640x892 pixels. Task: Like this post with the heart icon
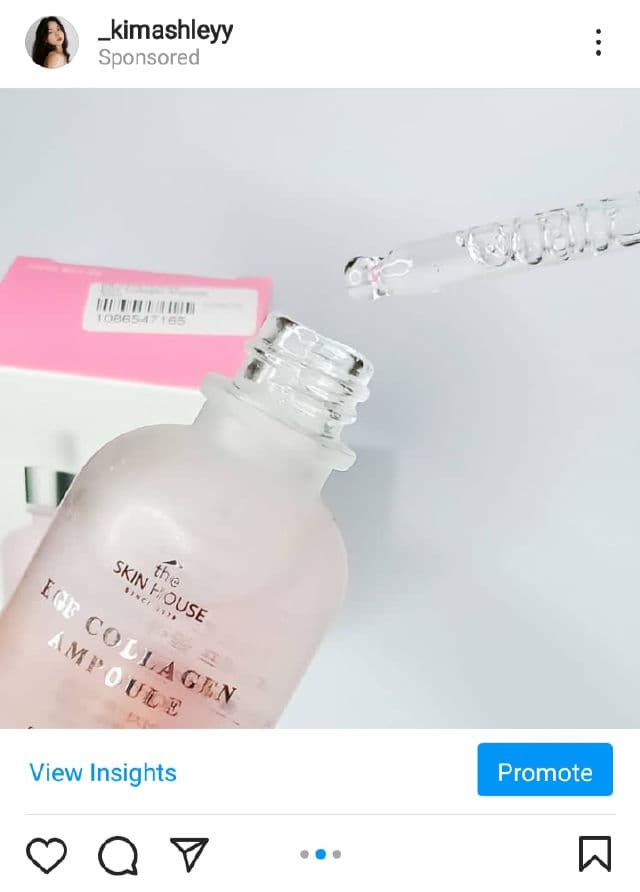point(46,854)
